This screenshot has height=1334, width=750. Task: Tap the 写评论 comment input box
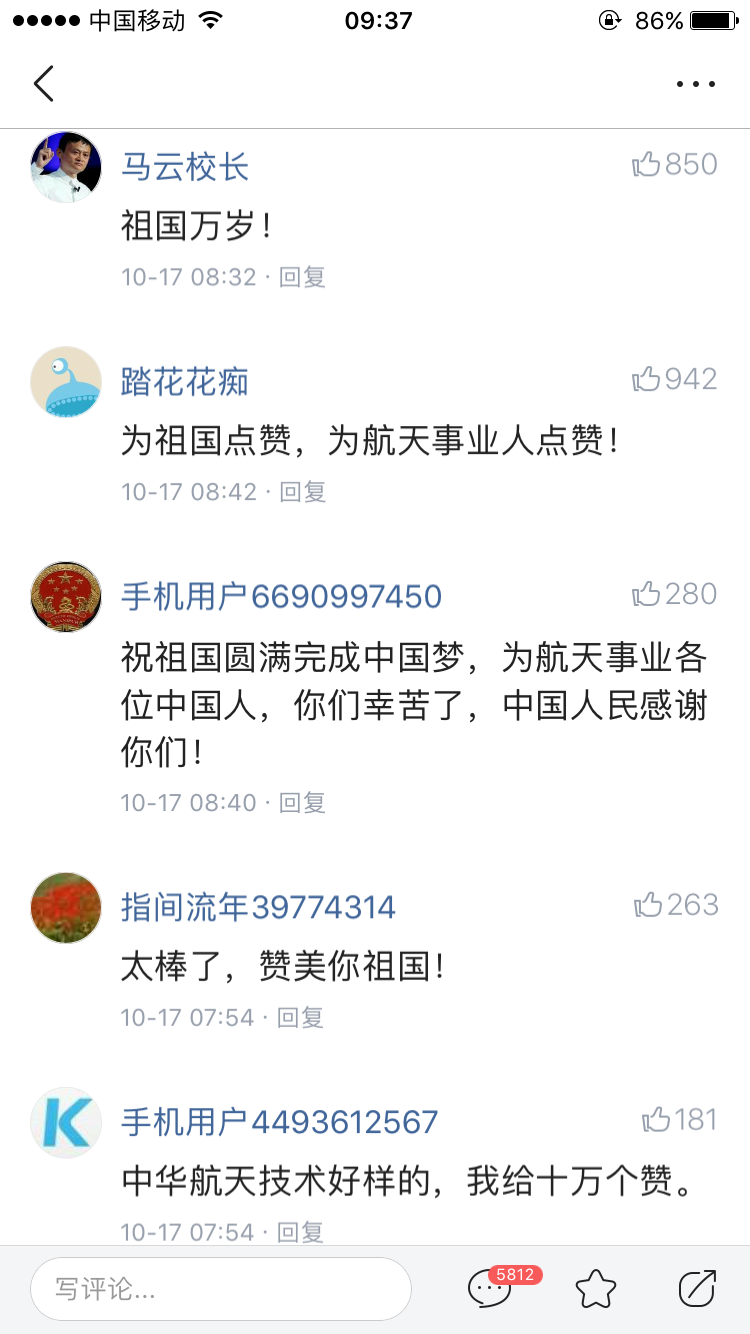click(x=220, y=1289)
